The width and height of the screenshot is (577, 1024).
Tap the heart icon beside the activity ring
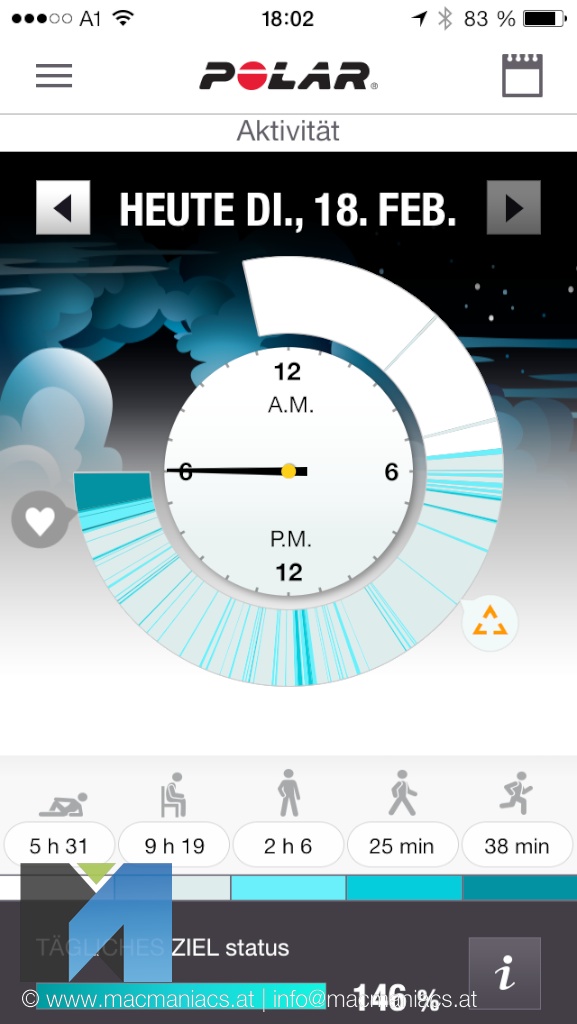[40, 520]
